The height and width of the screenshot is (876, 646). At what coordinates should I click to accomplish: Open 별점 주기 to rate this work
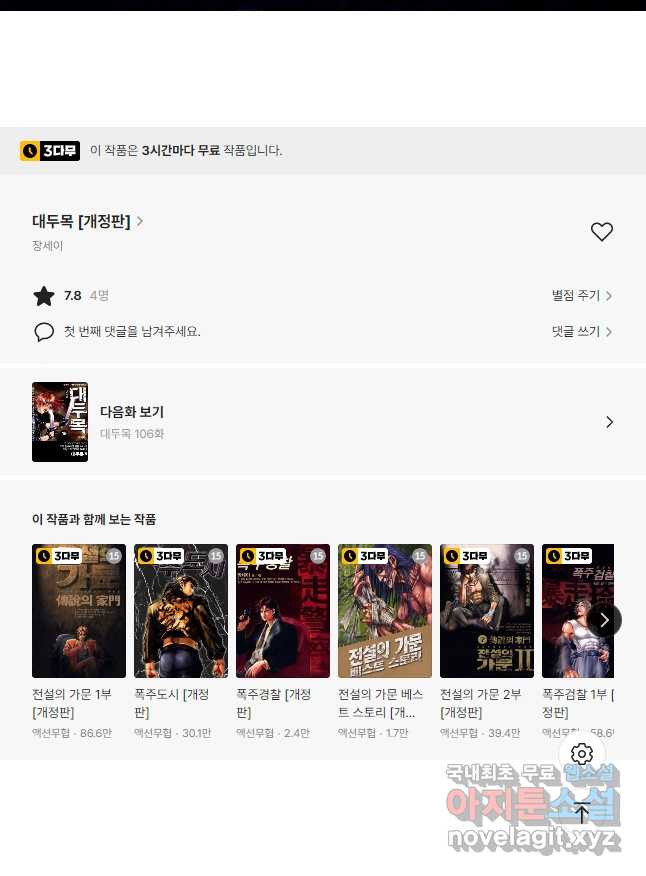(581, 296)
